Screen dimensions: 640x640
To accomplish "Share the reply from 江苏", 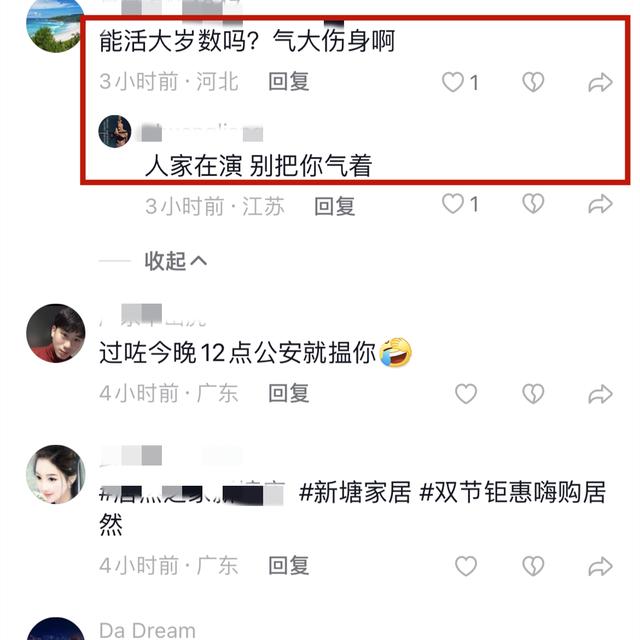I will [x=600, y=205].
